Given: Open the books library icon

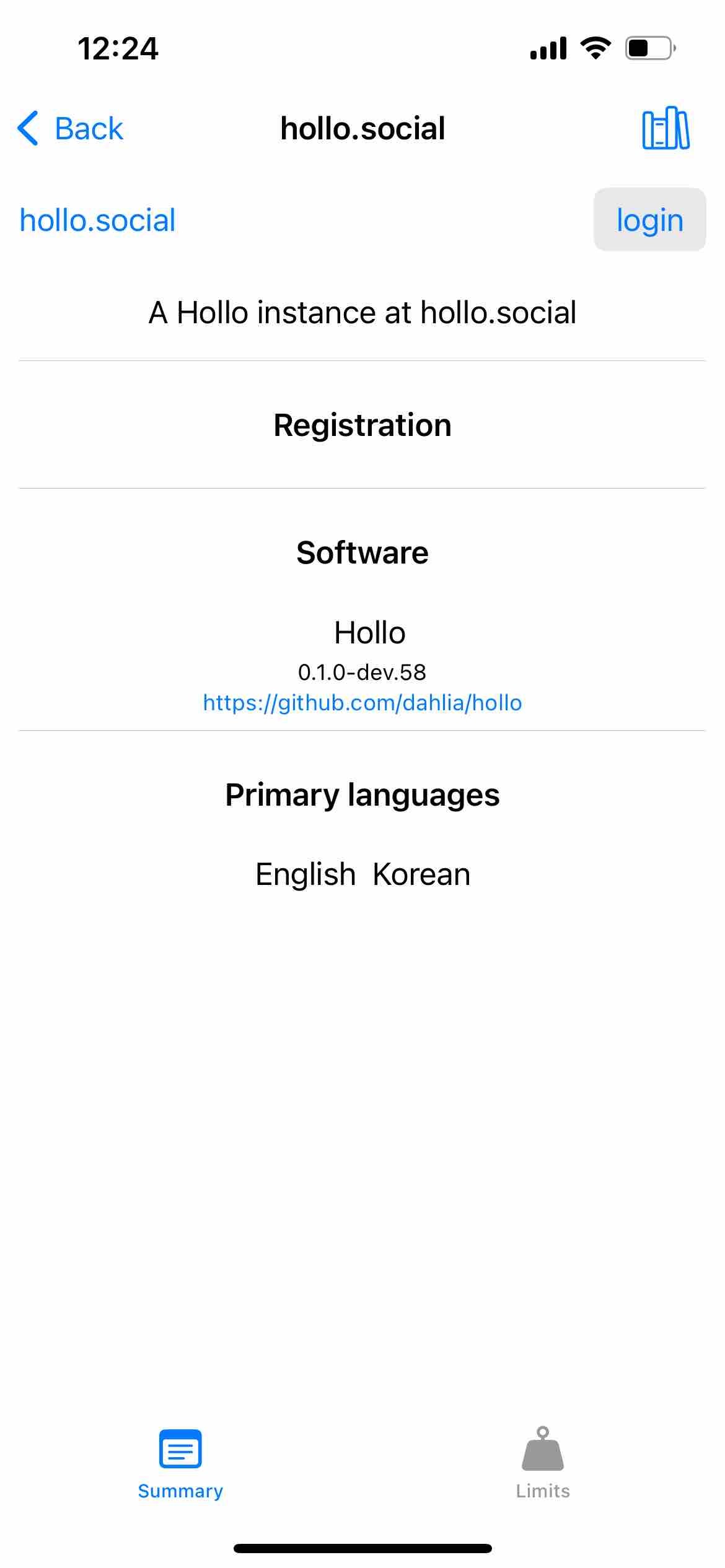Looking at the screenshot, I should [666, 128].
